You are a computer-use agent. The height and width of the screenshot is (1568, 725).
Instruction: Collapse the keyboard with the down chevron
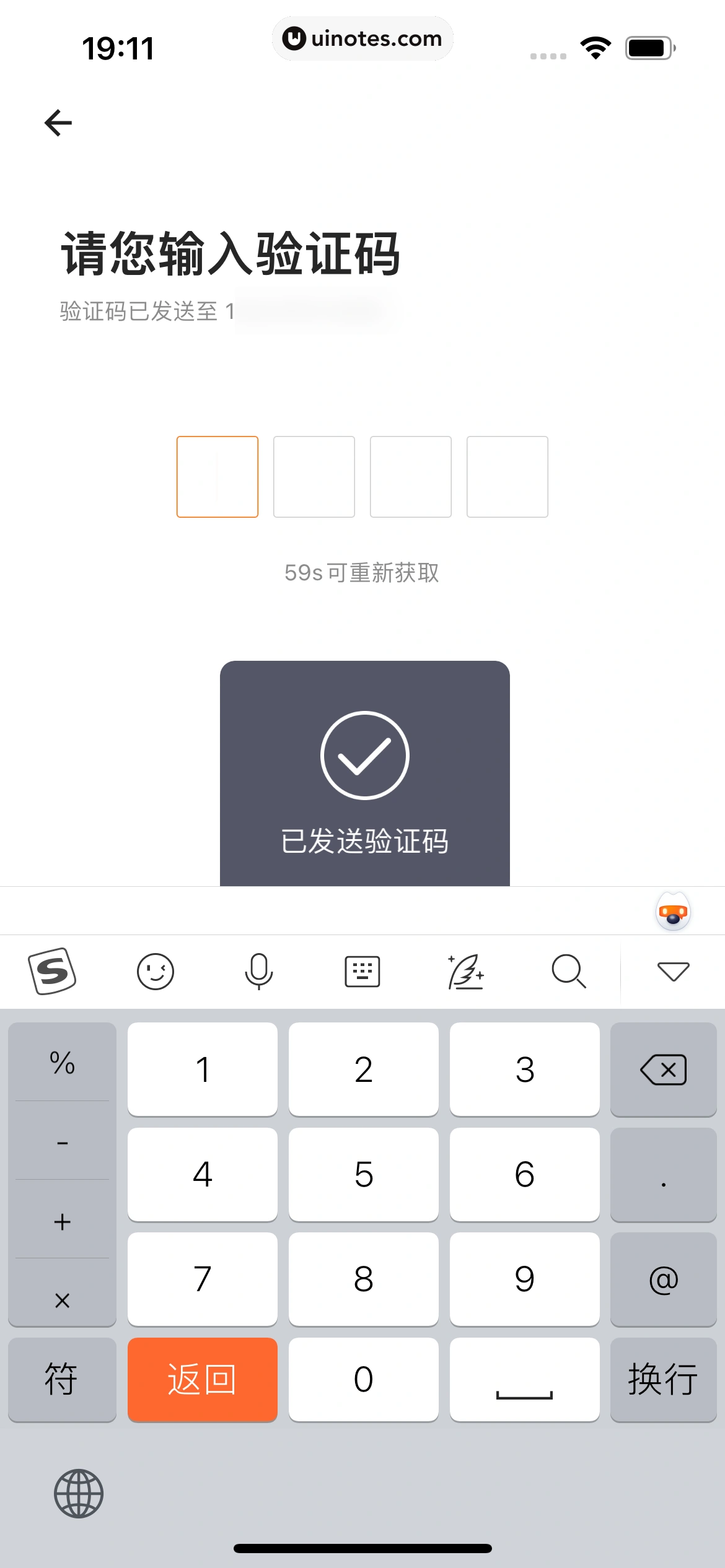673,970
